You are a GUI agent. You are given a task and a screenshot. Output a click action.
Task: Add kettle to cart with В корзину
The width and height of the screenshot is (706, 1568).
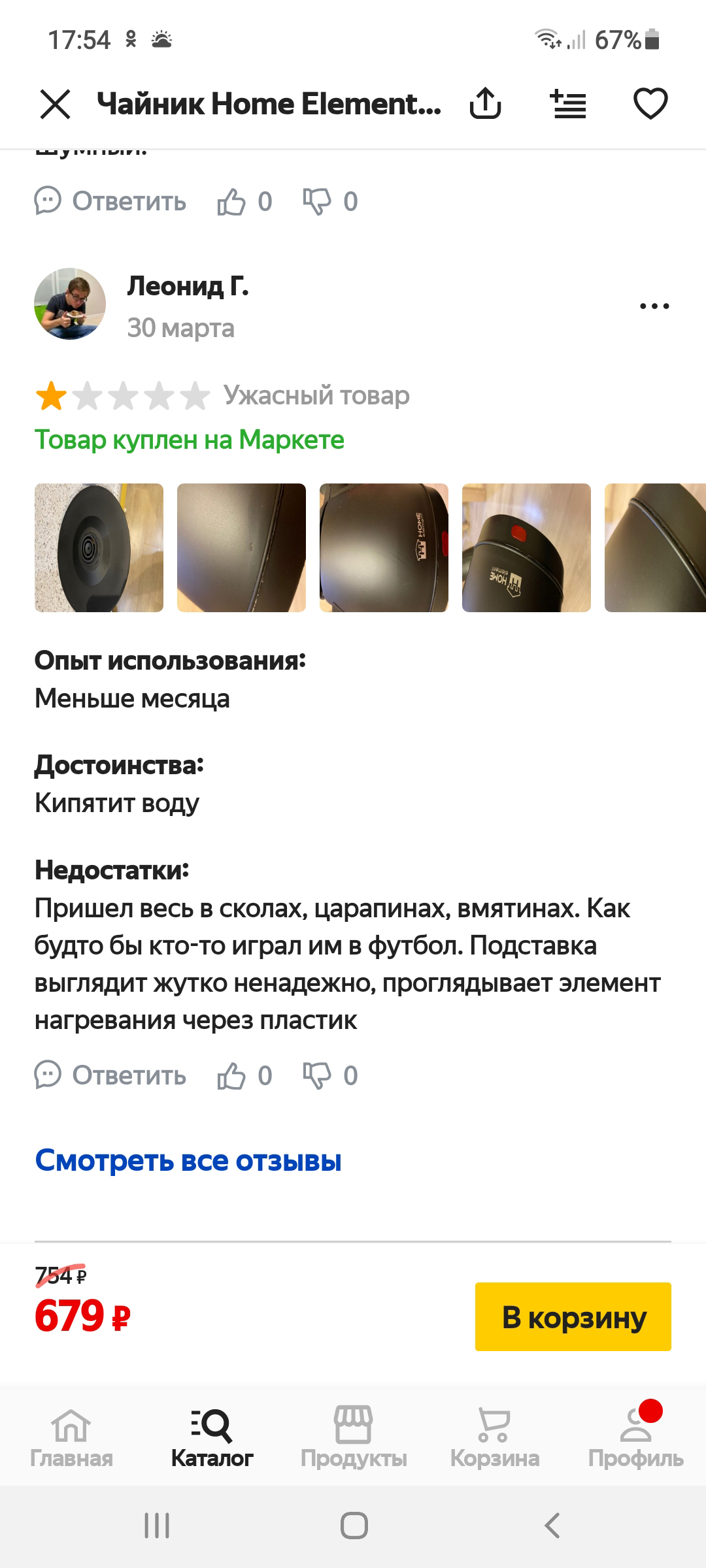pos(573,1317)
